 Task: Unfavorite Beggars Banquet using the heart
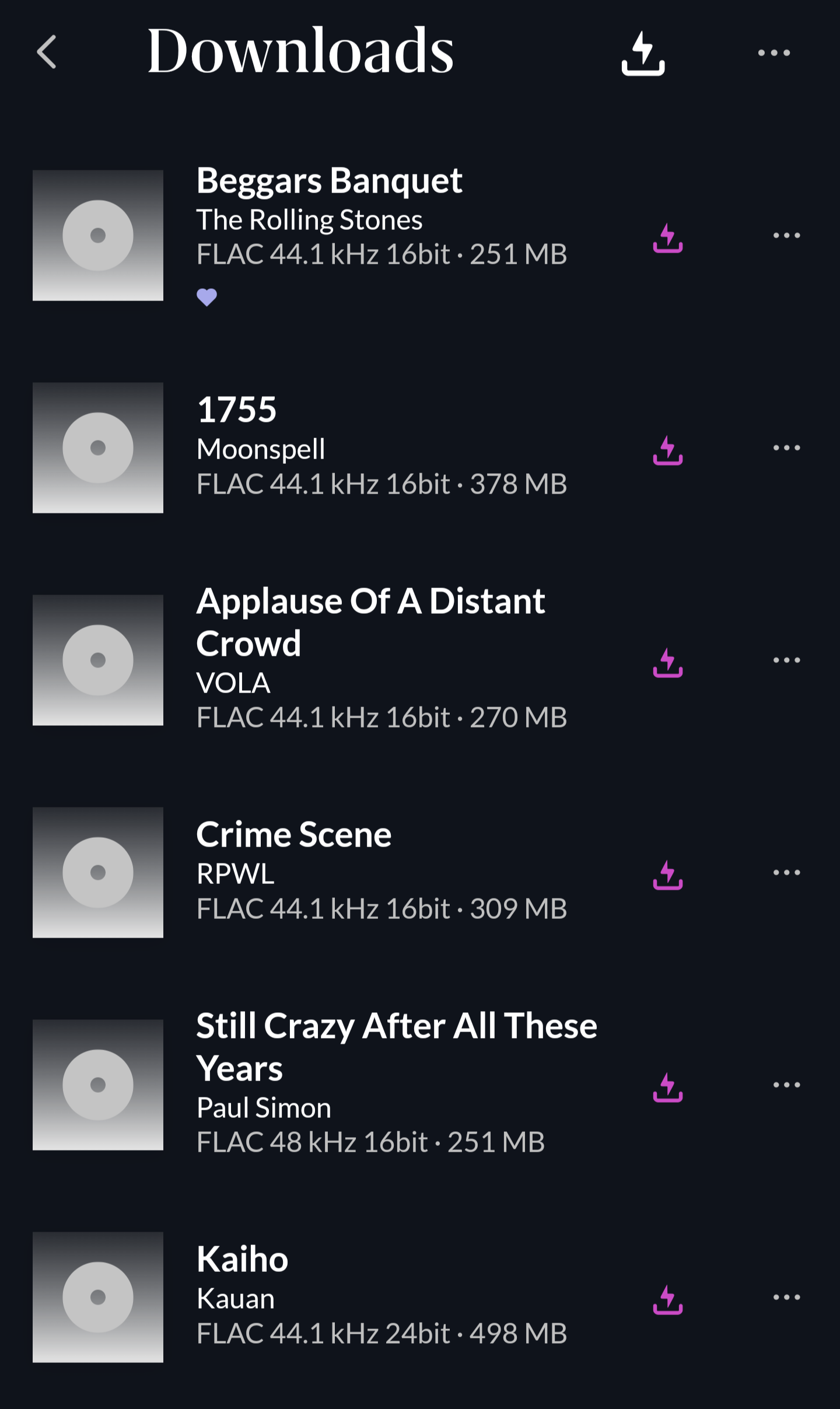click(206, 298)
